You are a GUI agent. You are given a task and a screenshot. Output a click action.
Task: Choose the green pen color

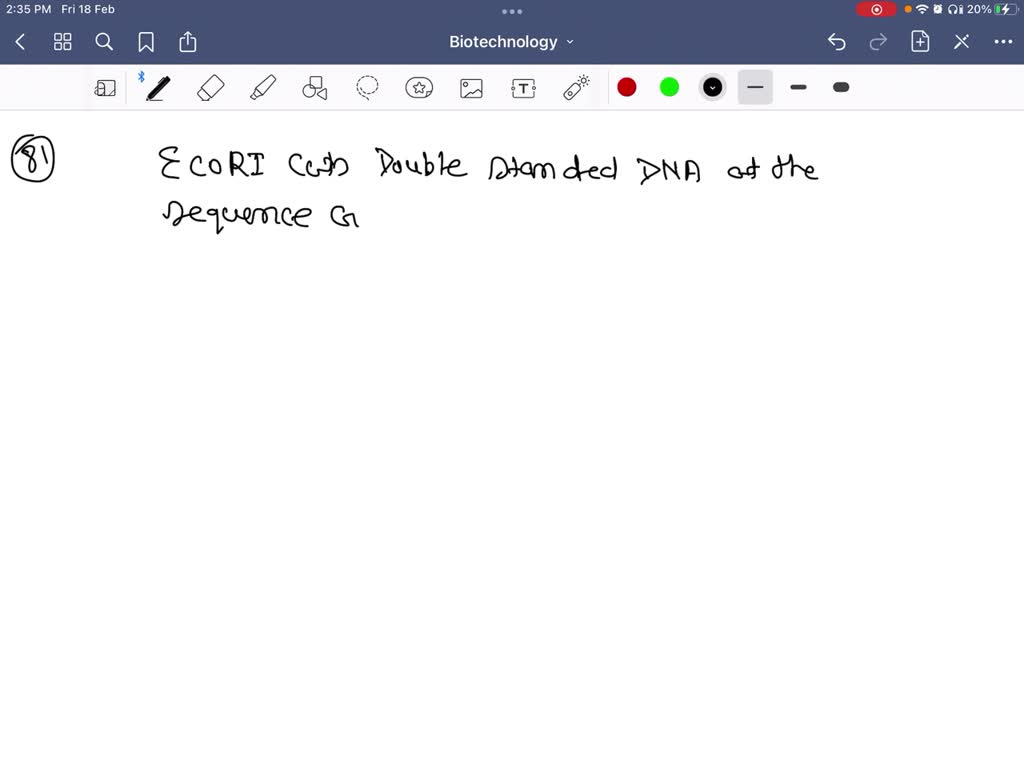coord(670,87)
